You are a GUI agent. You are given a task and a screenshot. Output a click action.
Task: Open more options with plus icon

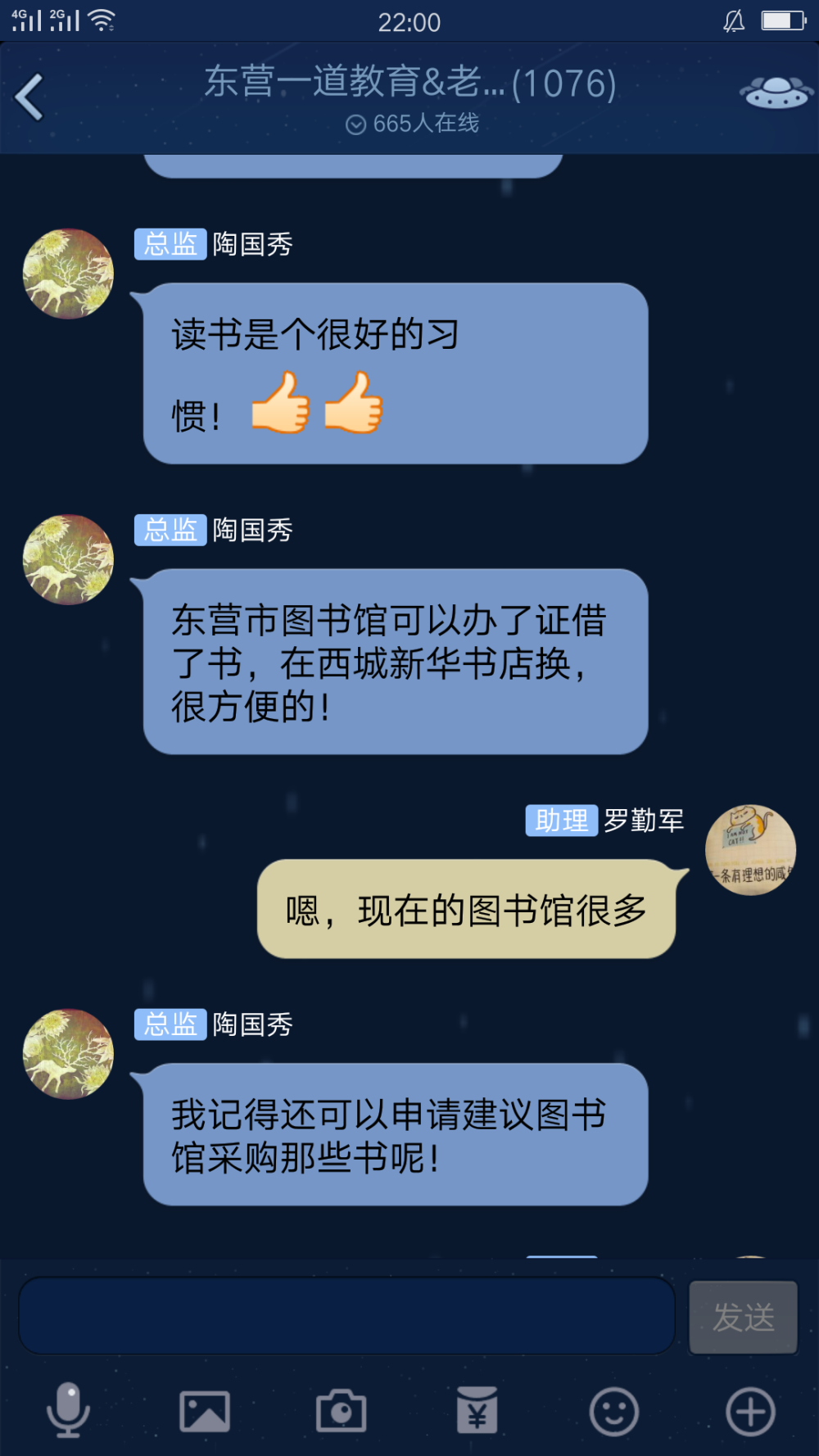750,1411
